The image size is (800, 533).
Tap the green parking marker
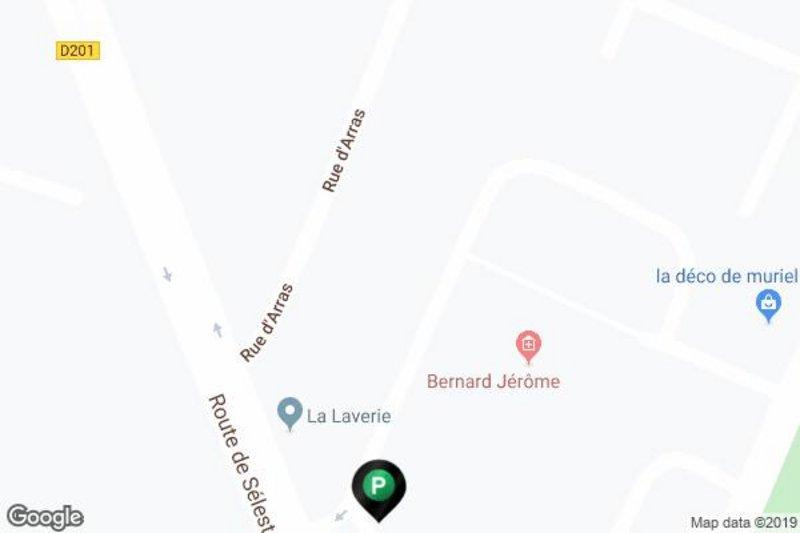click(378, 488)
